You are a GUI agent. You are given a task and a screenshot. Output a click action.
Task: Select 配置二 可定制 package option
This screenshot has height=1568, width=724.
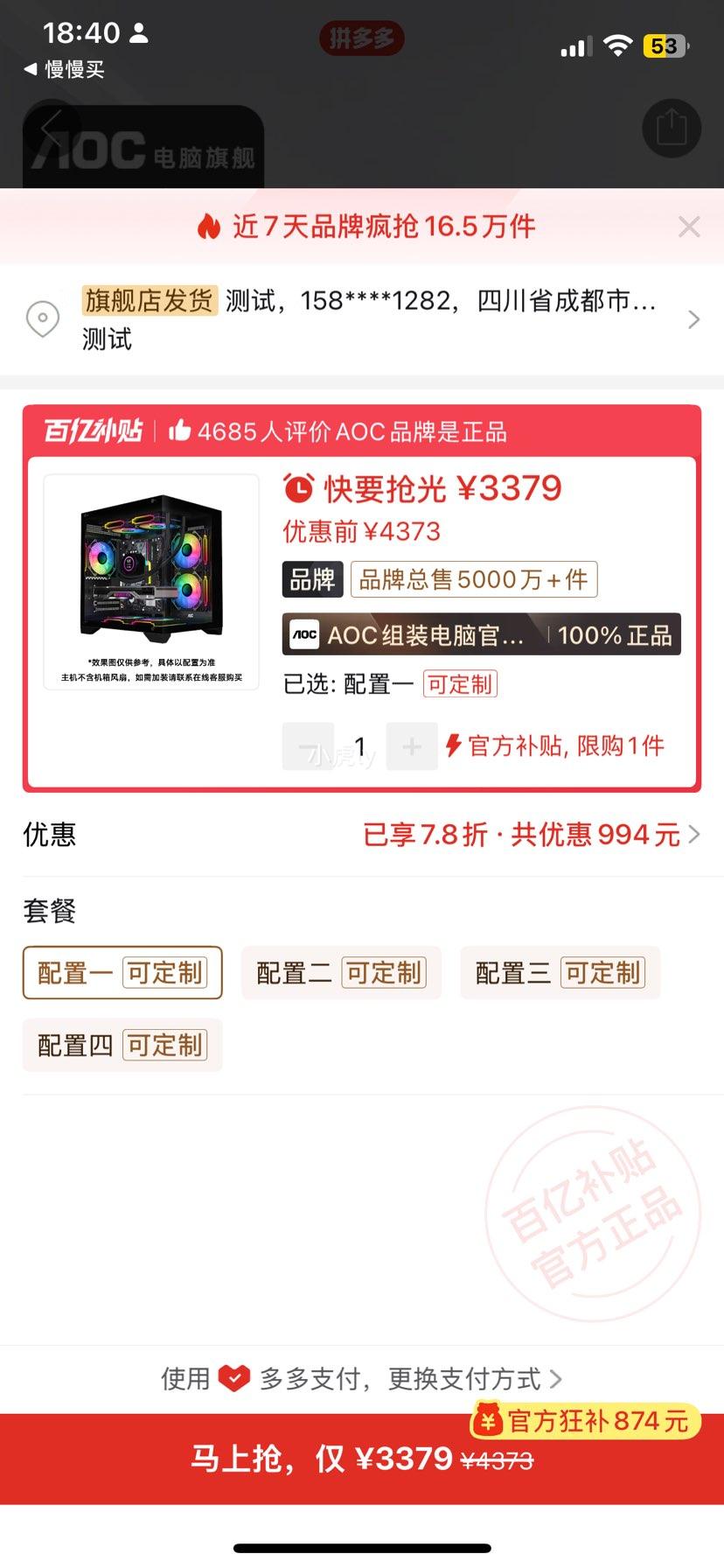(340, 972)
